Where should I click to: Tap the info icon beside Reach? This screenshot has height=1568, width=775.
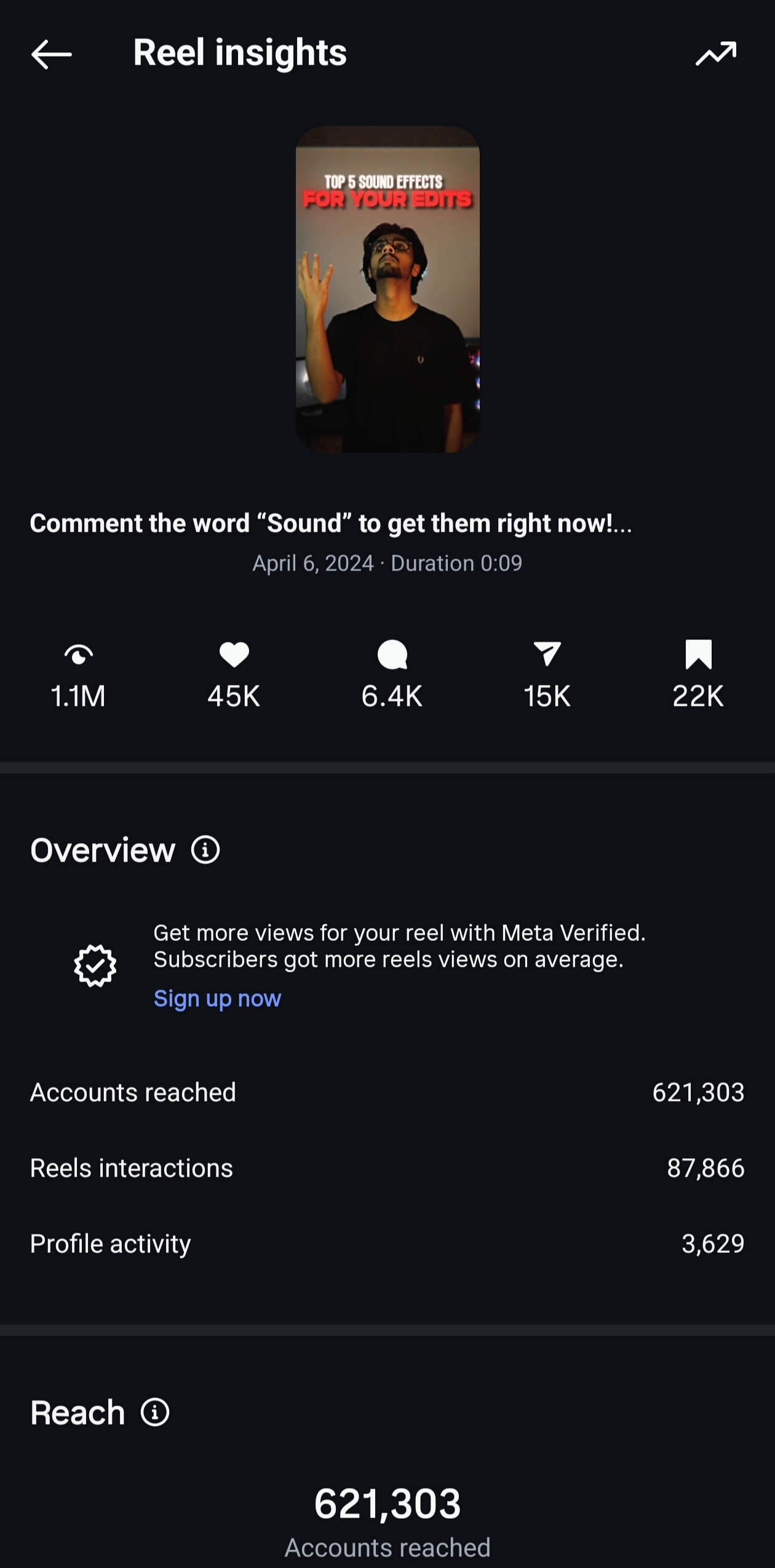click(155, 1412)
